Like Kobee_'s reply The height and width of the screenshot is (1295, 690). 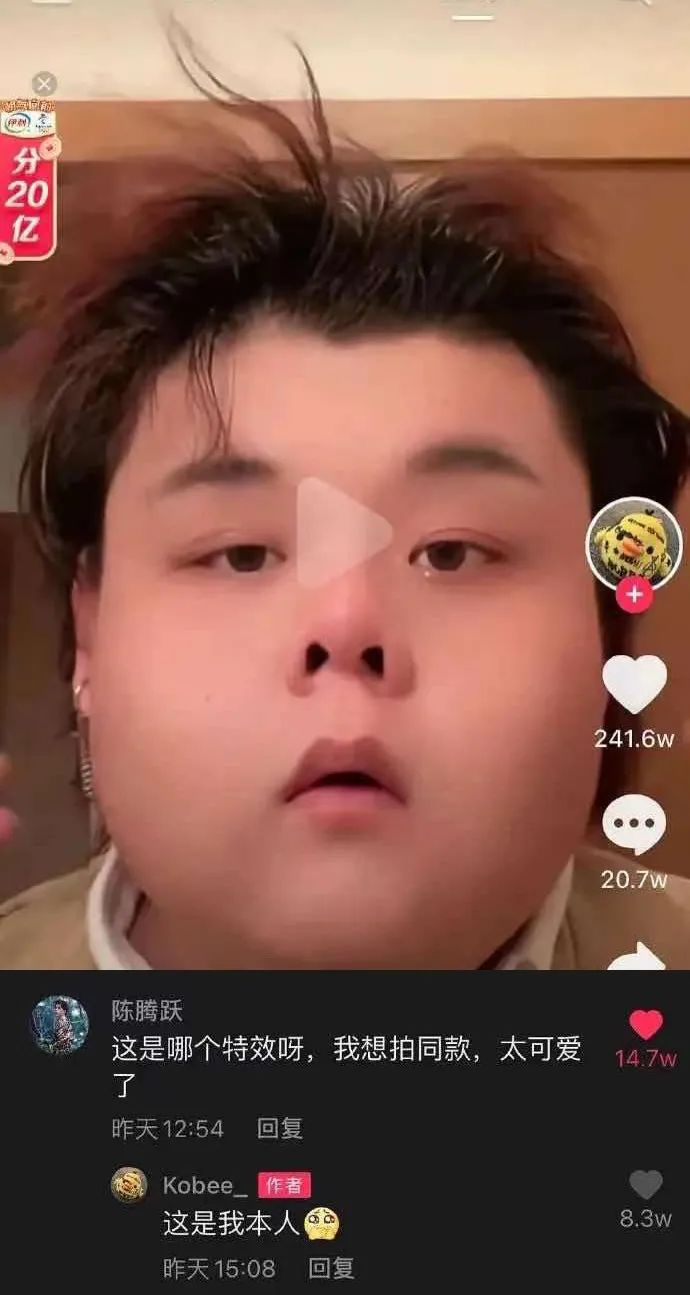(x=646, y=1186)
